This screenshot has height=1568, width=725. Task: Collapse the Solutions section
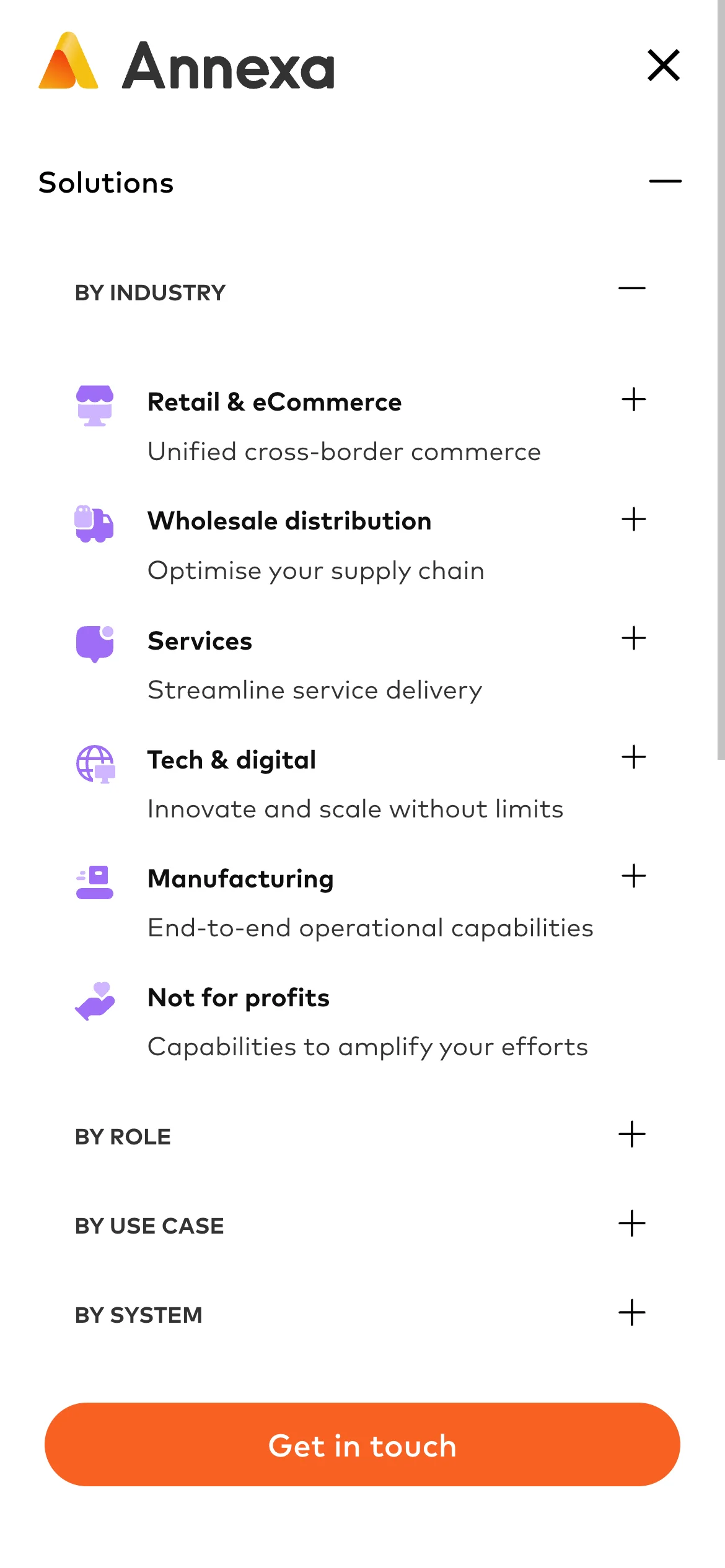665,181
